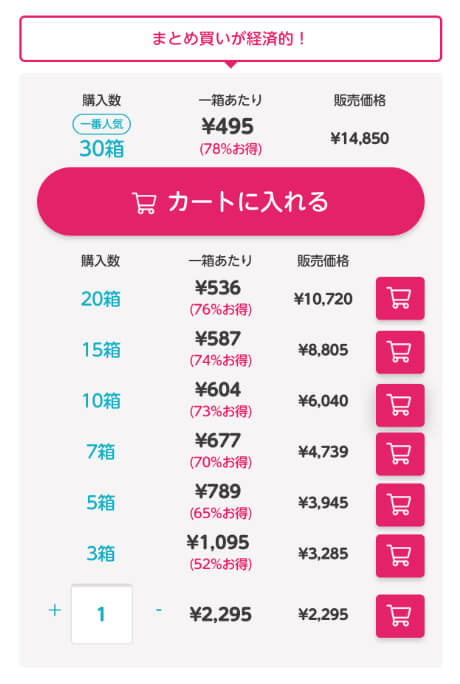This screenshot has height=684, width=460.
Task: Decrease quantity with the minus sign
Action: (159, 610)
